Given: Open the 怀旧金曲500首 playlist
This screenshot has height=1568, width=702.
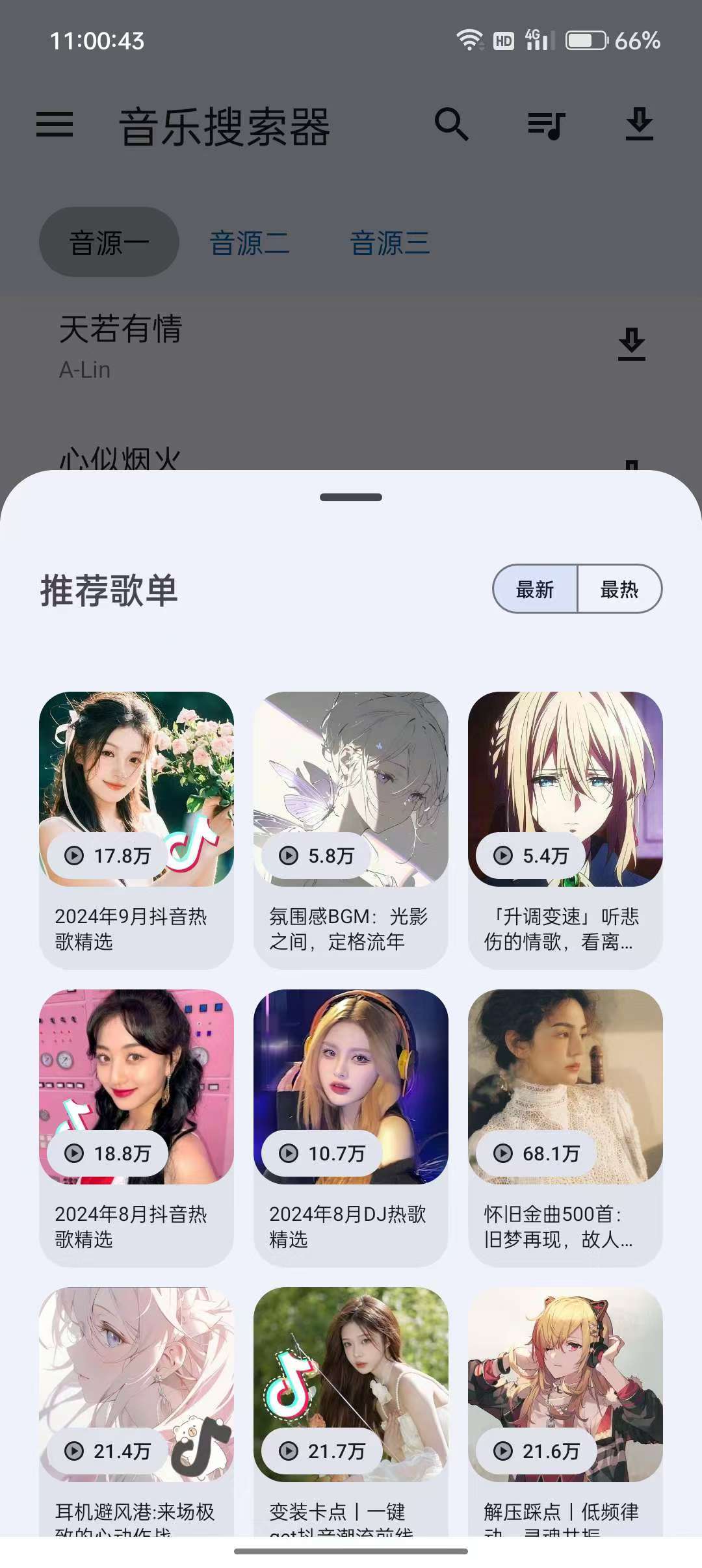Looking at the screenshot, I should [565, 1127].
